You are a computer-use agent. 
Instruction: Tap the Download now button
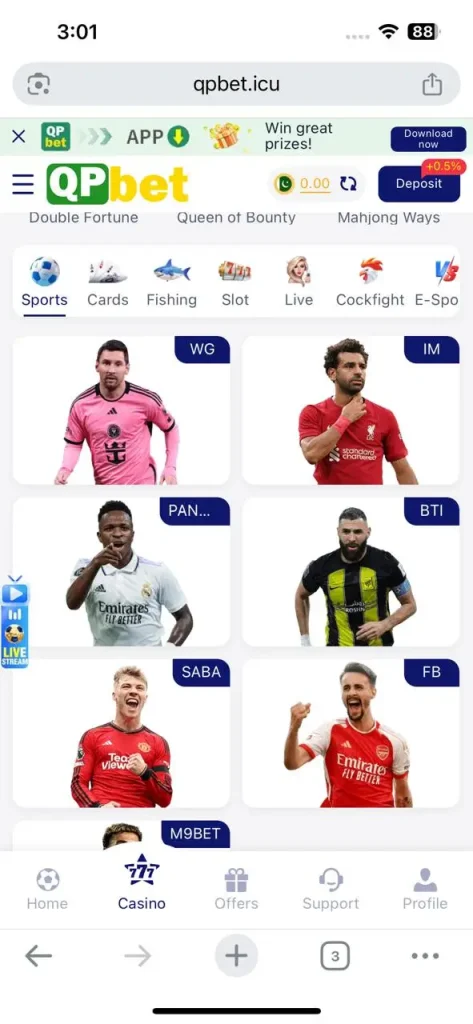(428, 138)
